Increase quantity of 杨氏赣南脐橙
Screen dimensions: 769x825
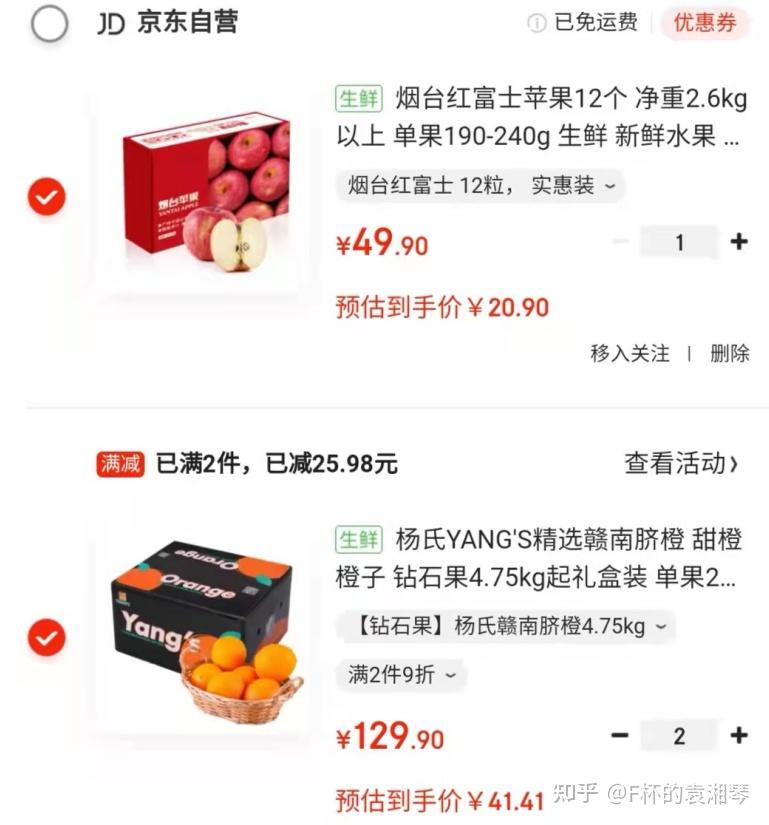pos(739,736)
